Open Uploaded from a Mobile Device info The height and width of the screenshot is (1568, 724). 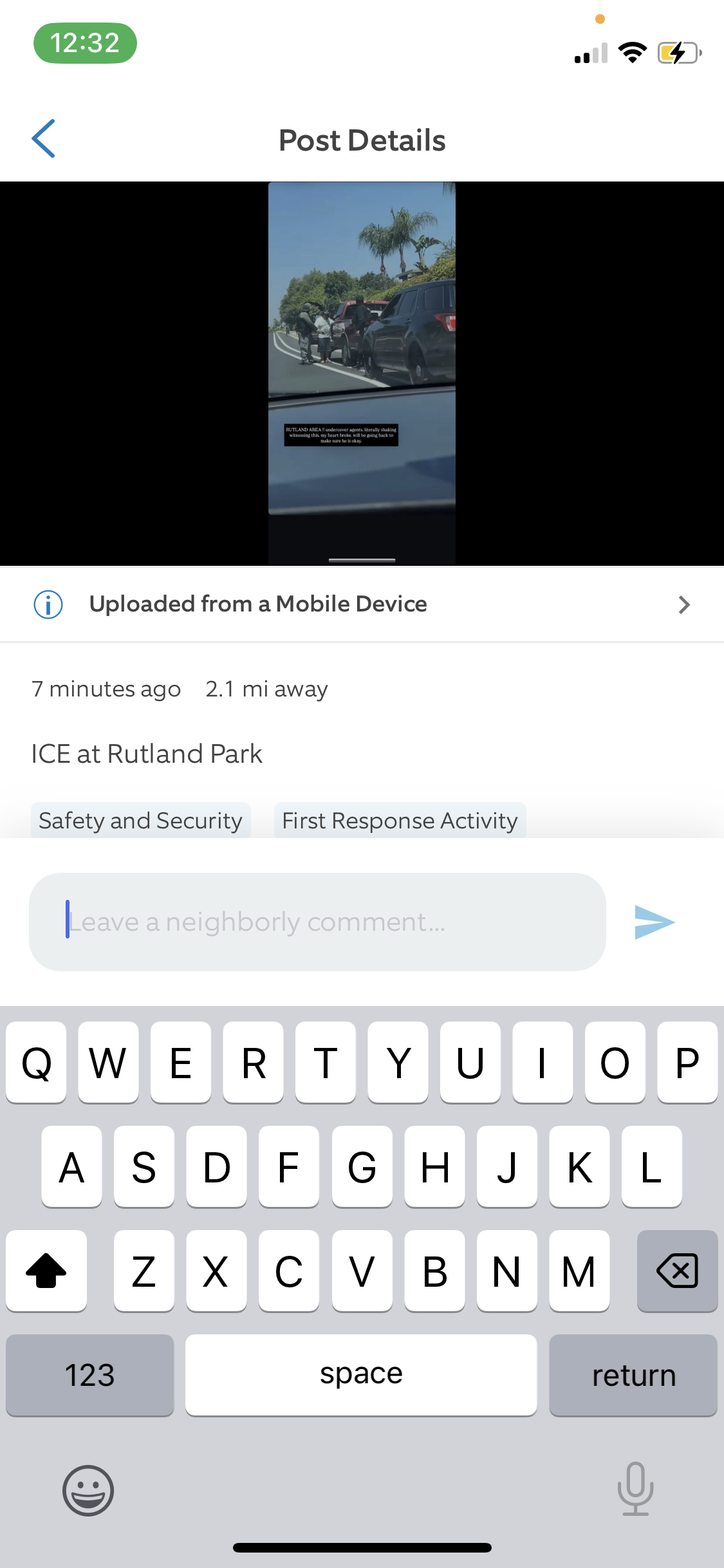click(362, 604)
